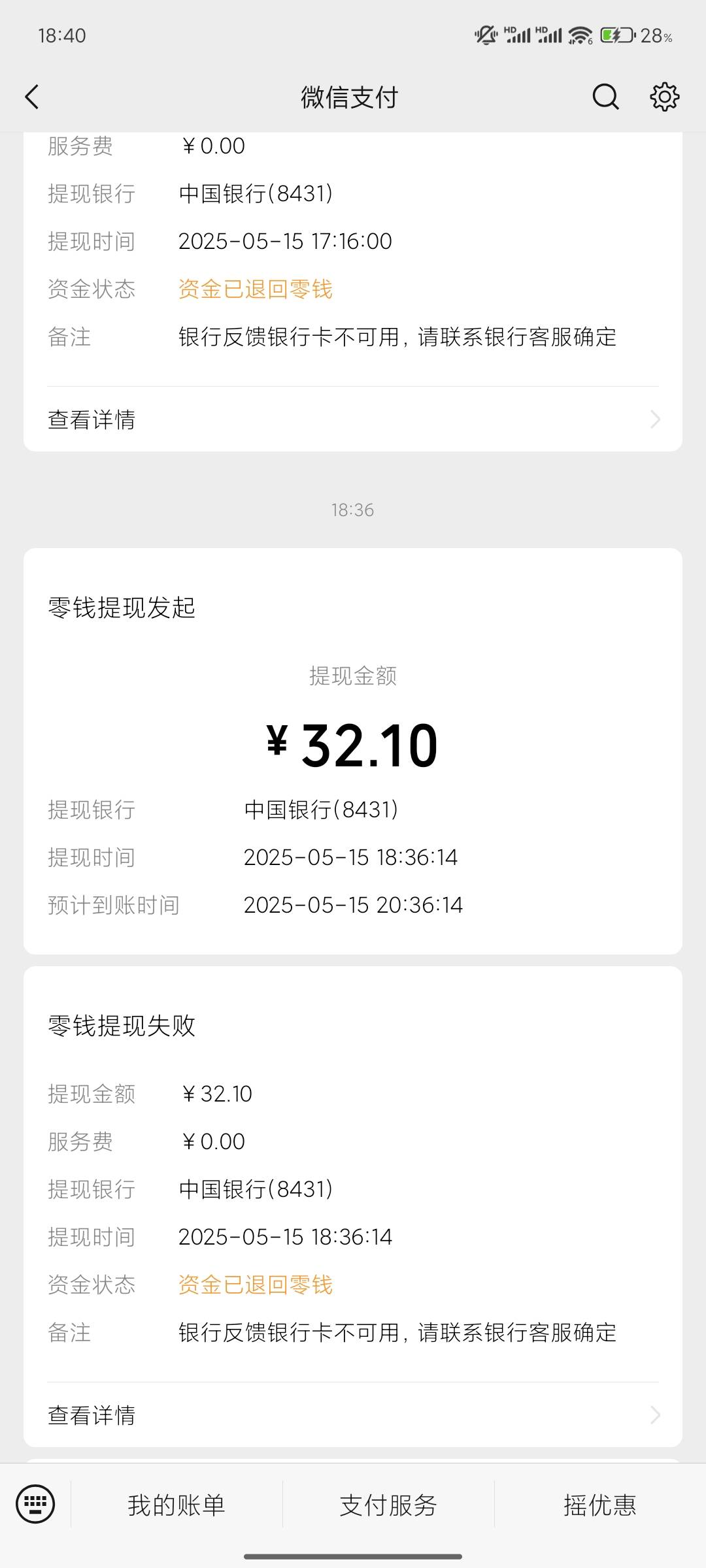The width and height of the screenshot is (706, 1568).
Task: Open search in WeChat Pay chat
Action: [605, 97]
